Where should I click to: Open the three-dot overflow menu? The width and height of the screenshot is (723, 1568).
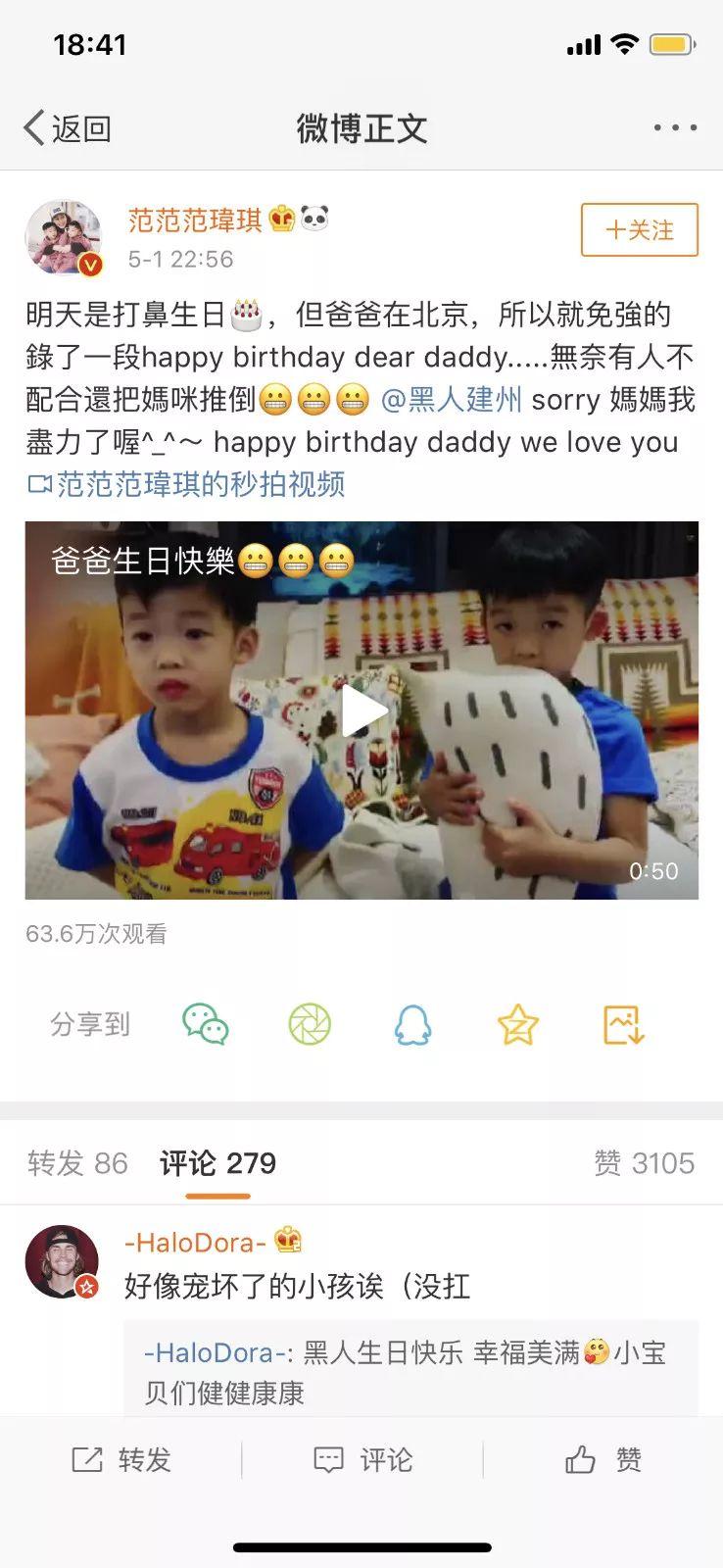[x=675, y=128]
